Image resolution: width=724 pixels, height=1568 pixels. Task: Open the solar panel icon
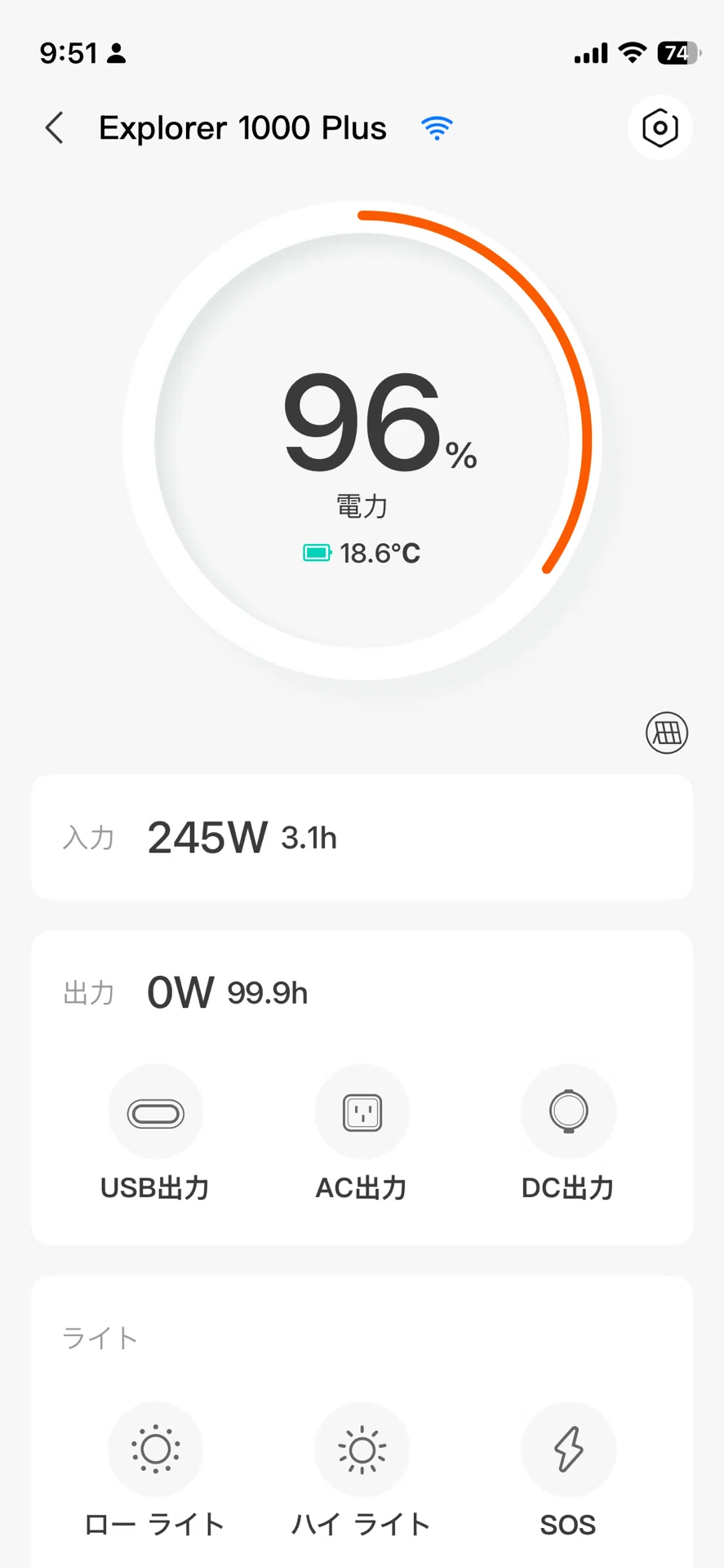click(667, 733)
